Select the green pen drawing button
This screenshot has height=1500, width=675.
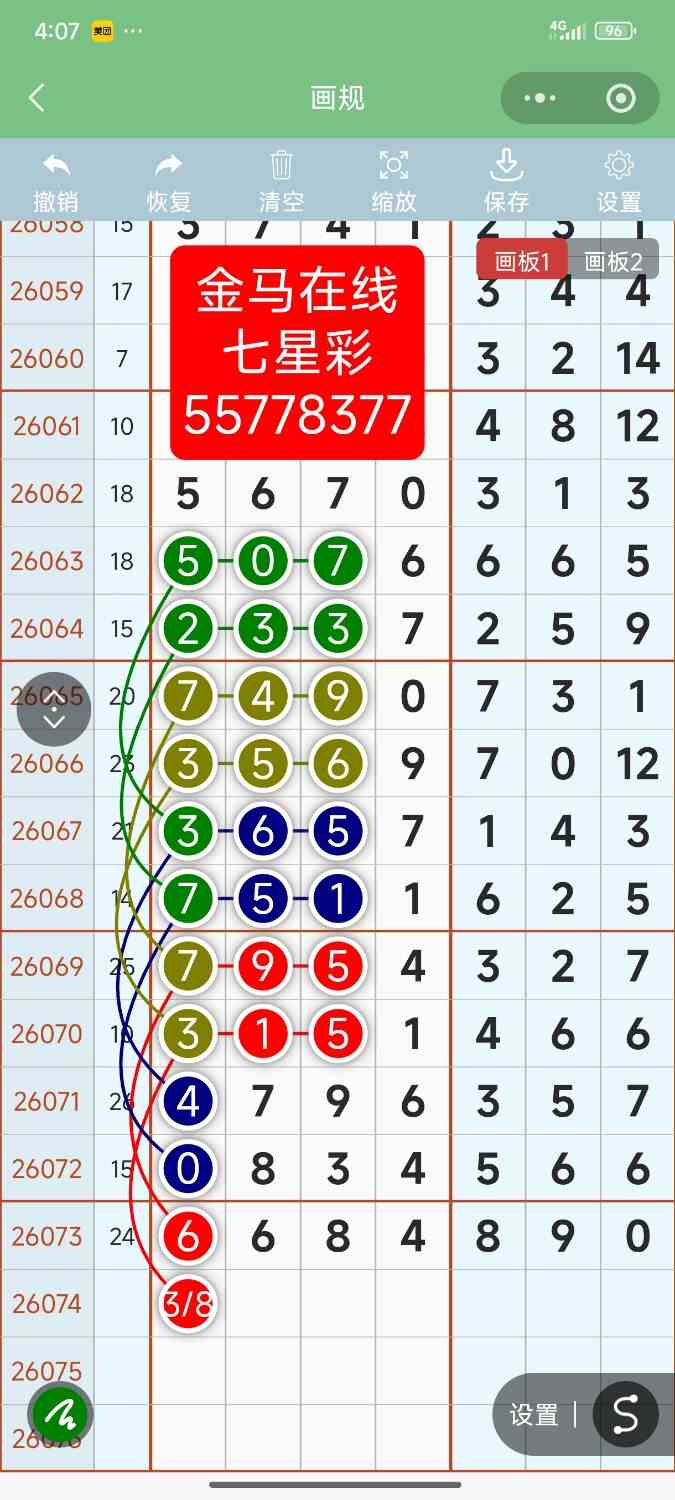click(x=61, y=1415)
